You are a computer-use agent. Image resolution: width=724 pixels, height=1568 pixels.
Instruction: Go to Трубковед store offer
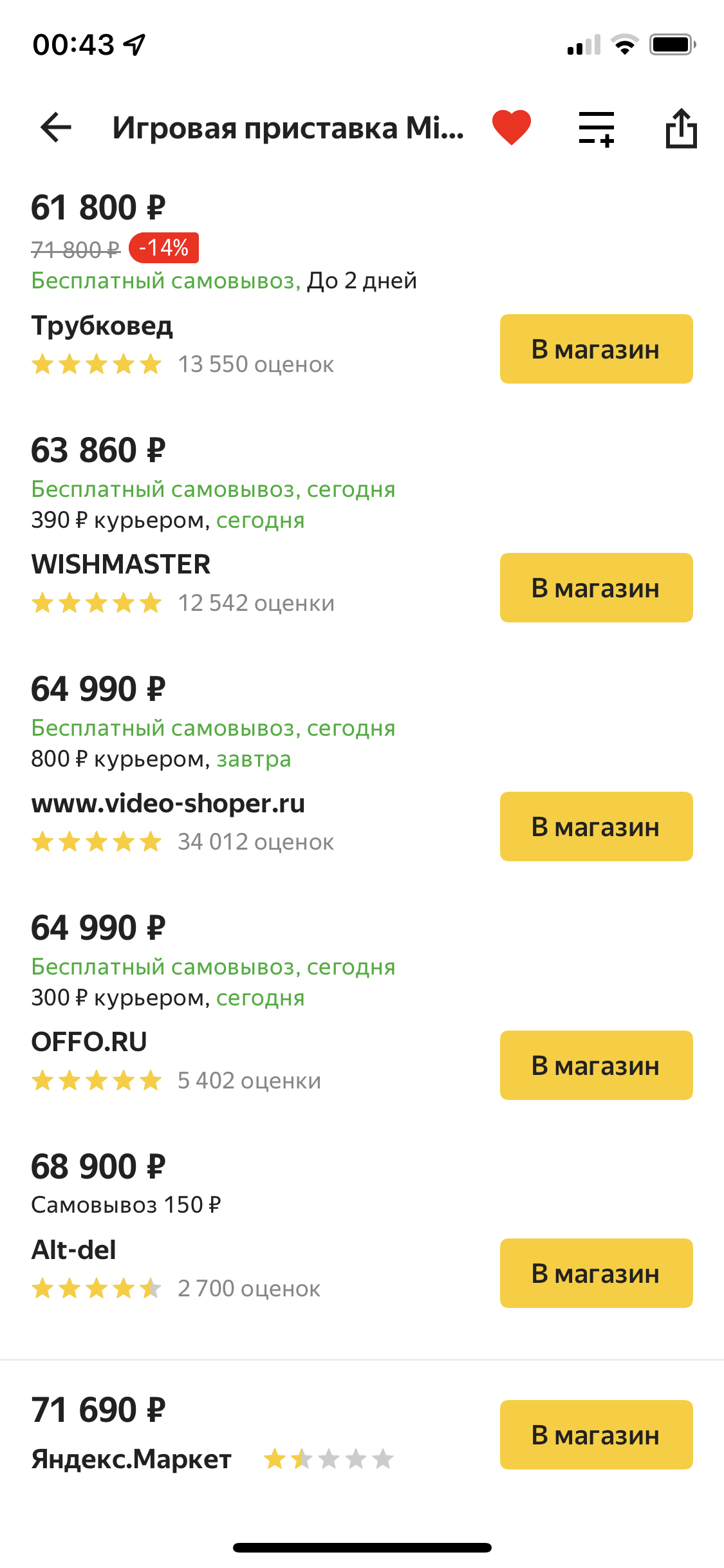tap(597, 349)
